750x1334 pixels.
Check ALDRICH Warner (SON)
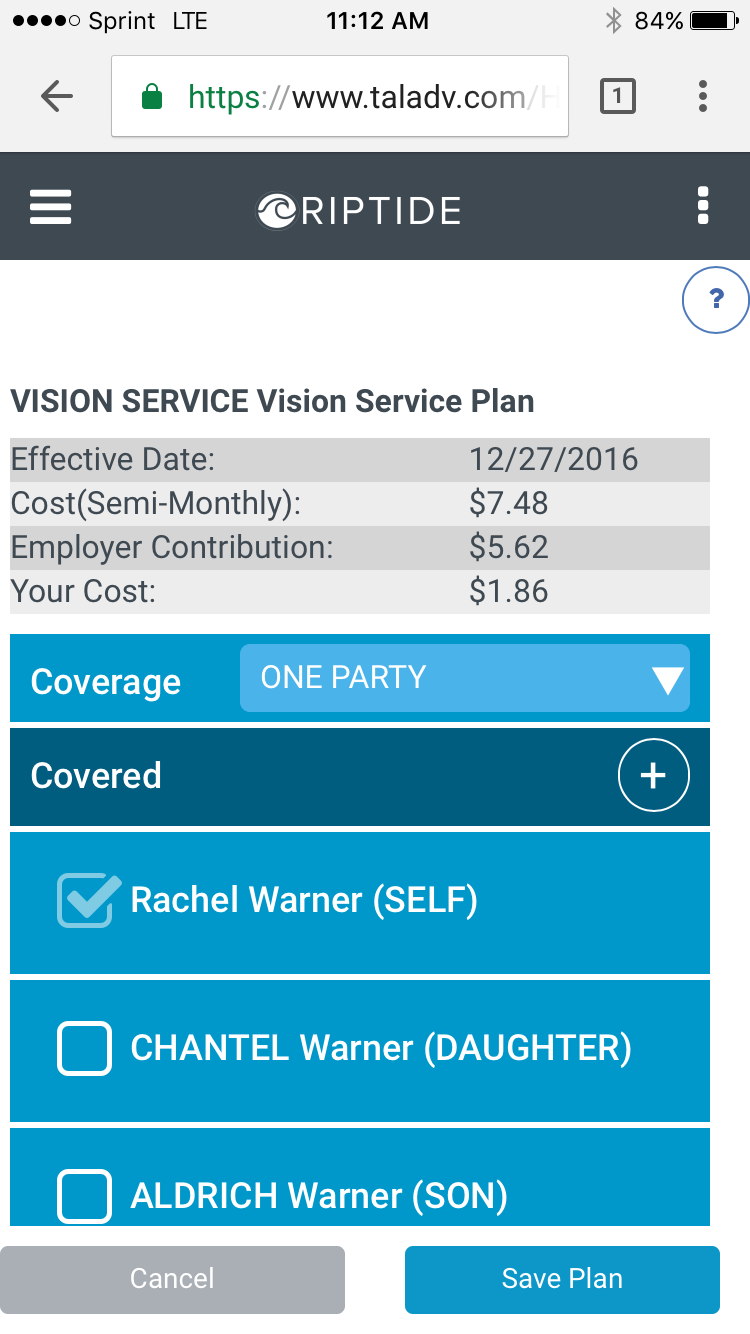coord(84,1195)
